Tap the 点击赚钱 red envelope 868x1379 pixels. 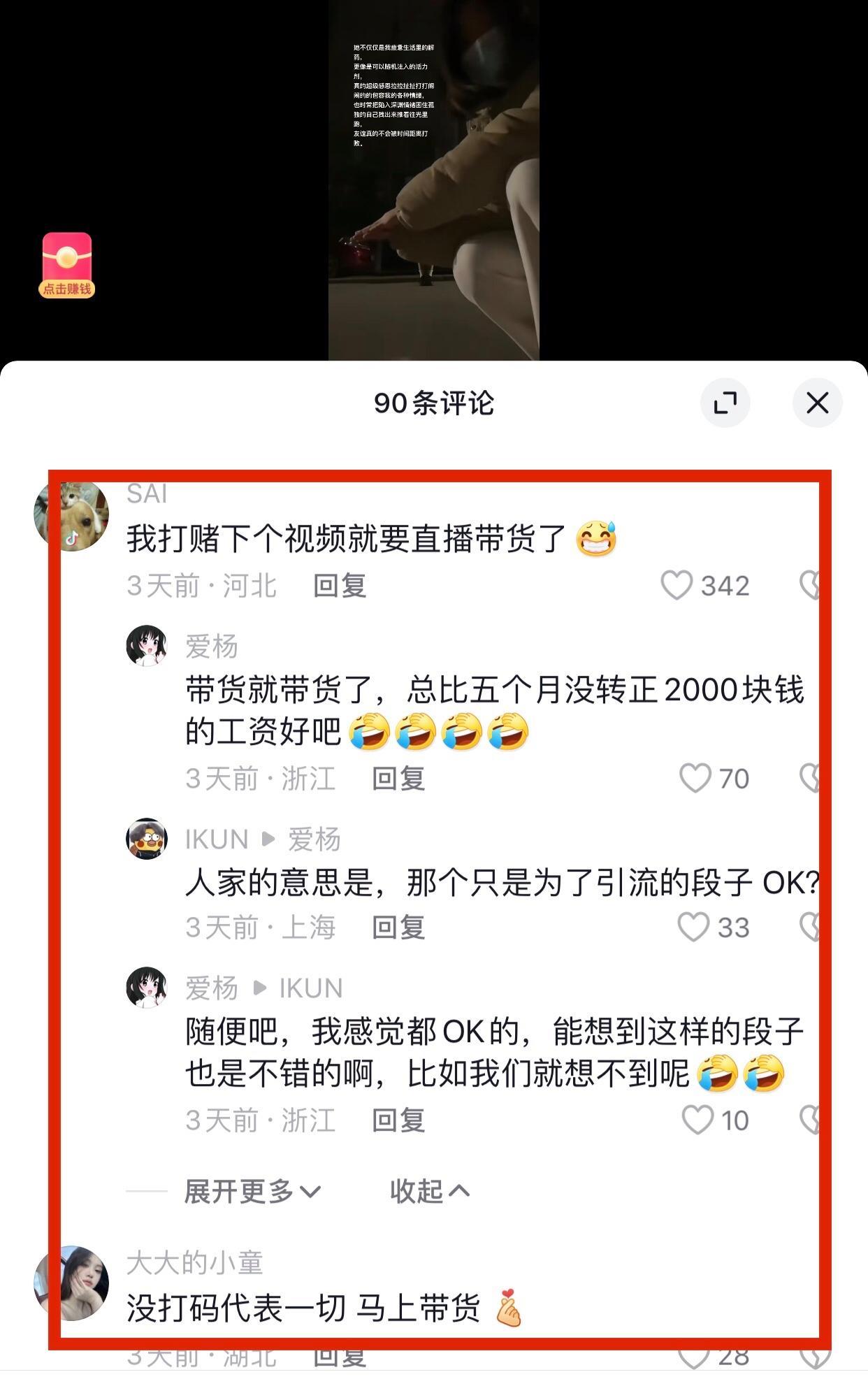(x=67, y=265)
